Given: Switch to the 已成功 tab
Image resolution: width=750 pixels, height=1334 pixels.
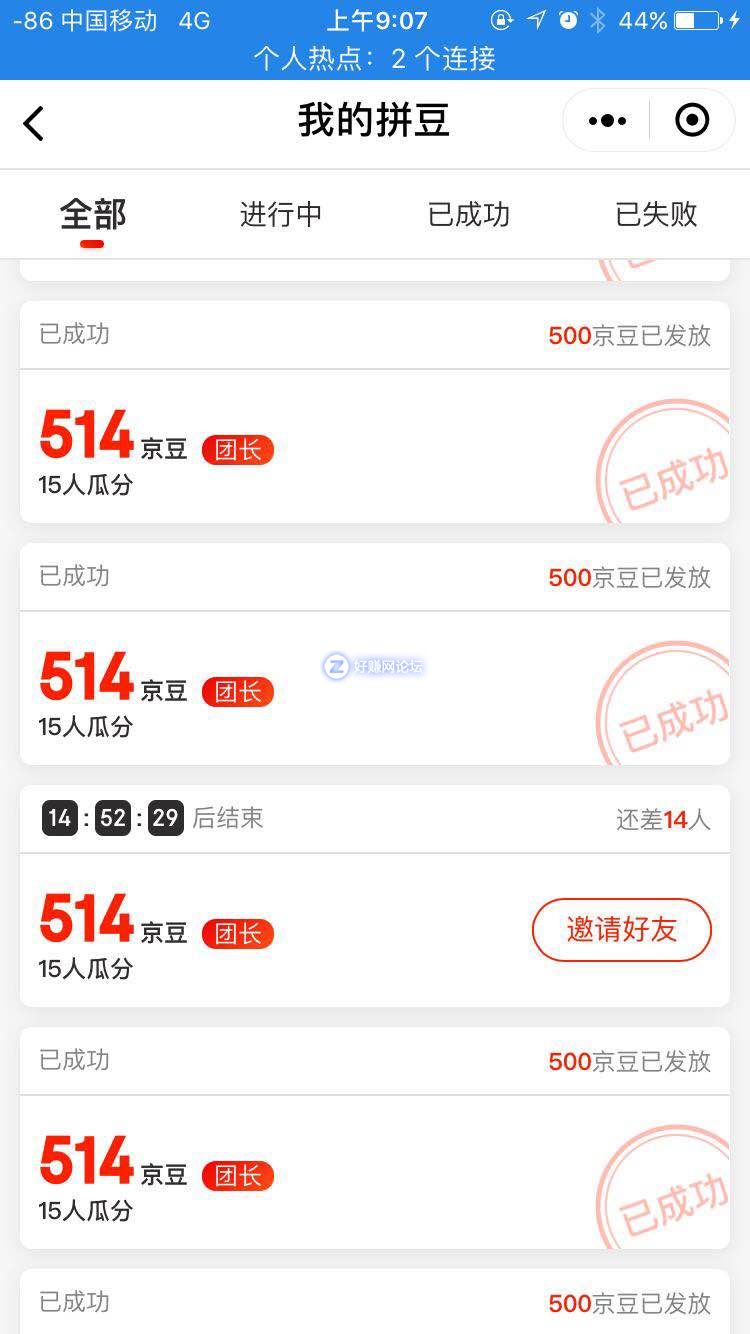Looking at the screenshot, I should tap(469, 215).
